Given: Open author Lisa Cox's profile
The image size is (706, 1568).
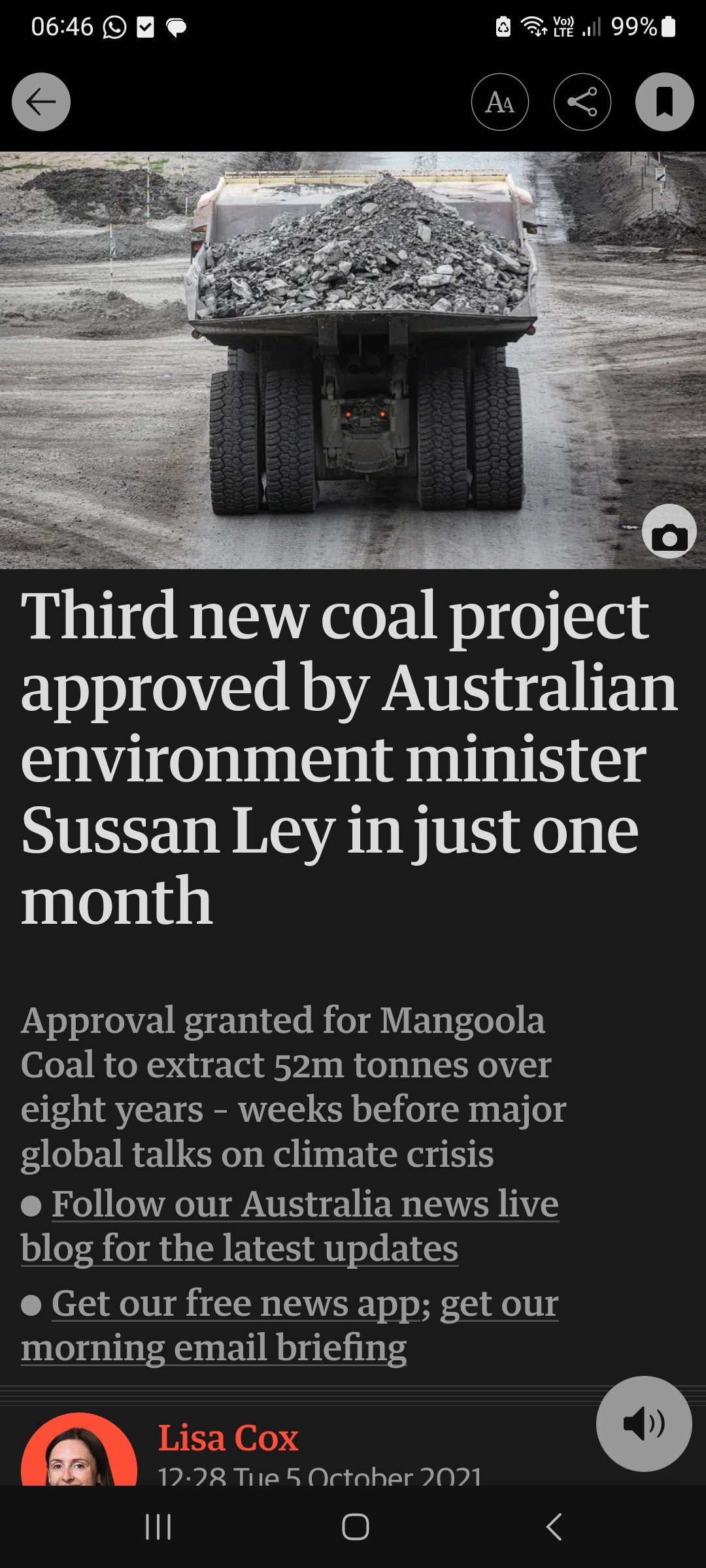Looking at the screenshot, I should click(228, 1438).
